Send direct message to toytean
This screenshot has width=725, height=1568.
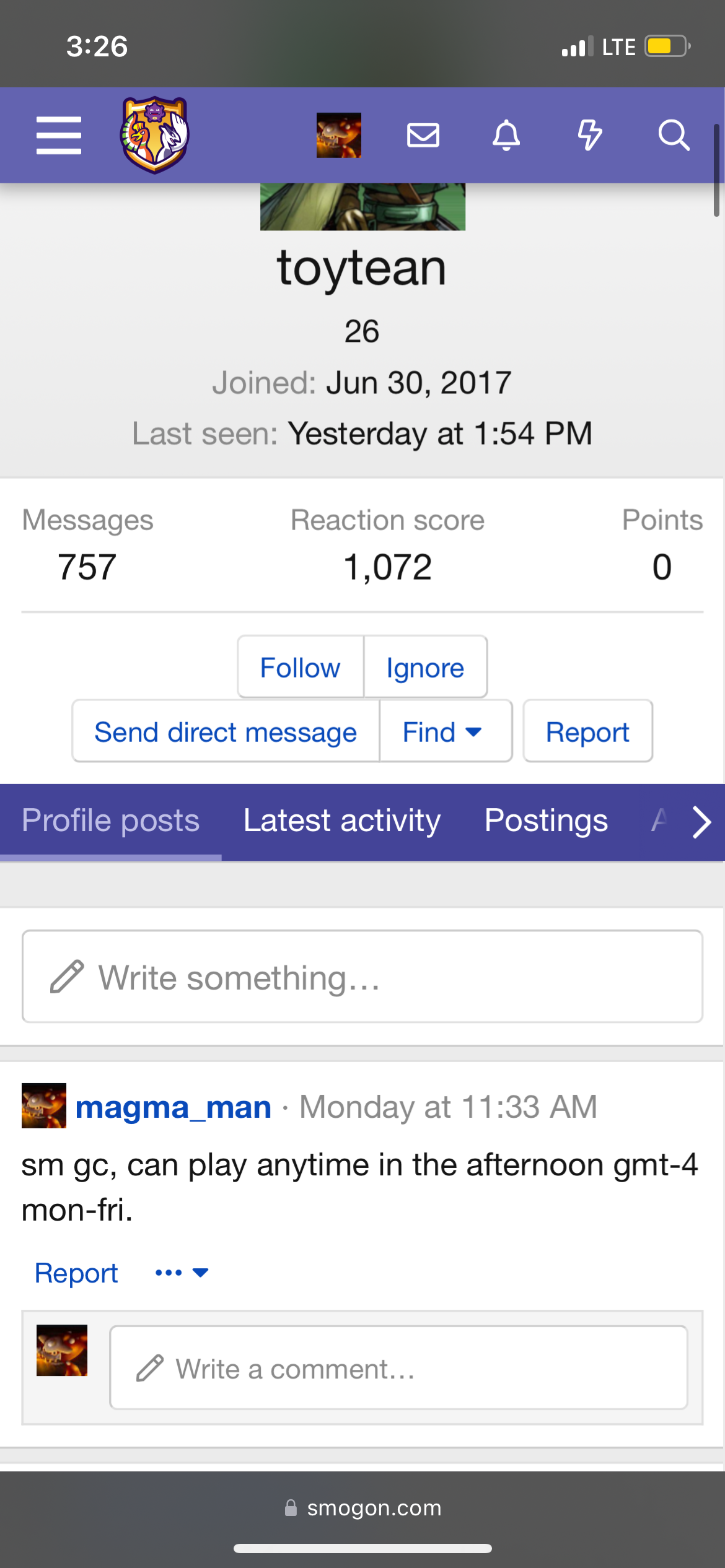[x=226, y=731]
